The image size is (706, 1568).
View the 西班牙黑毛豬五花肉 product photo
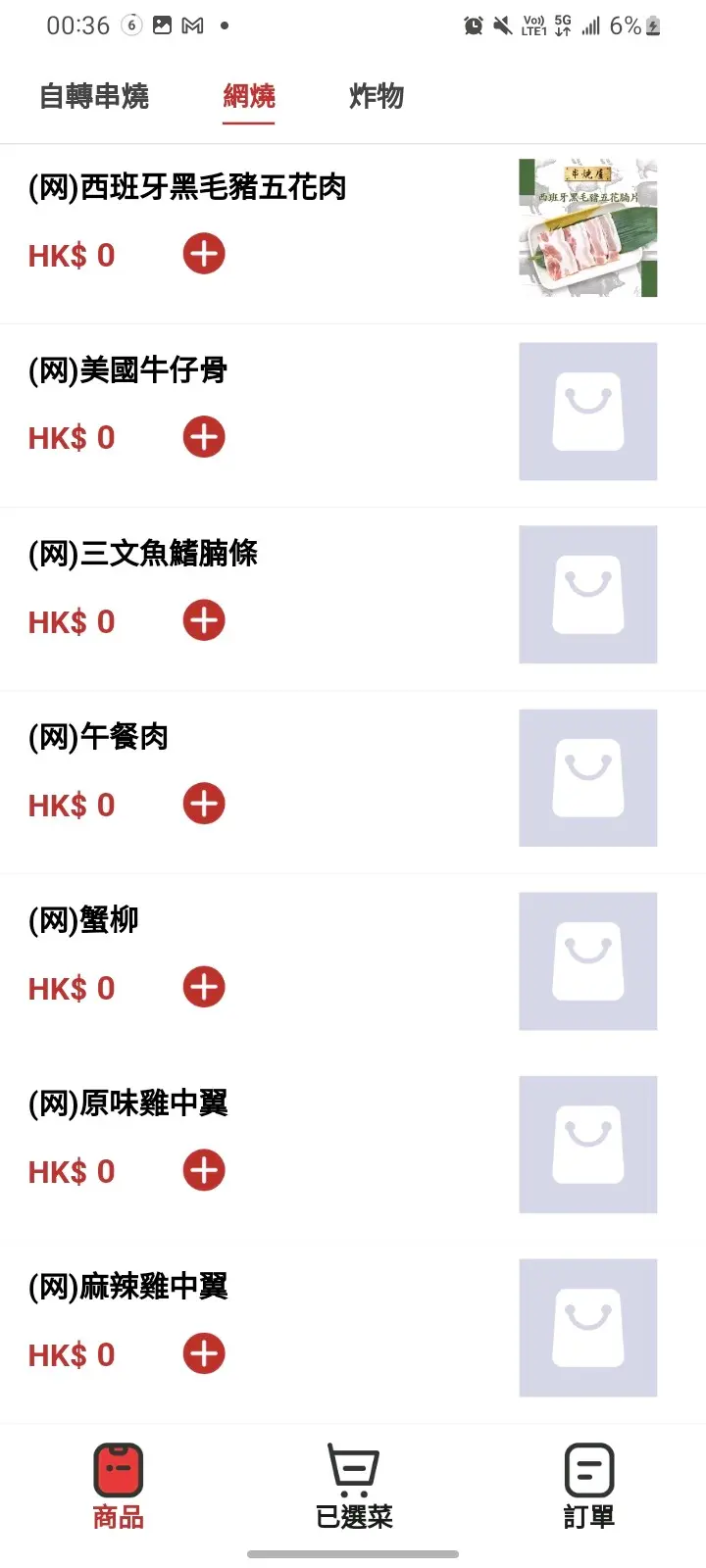[587, 228]
